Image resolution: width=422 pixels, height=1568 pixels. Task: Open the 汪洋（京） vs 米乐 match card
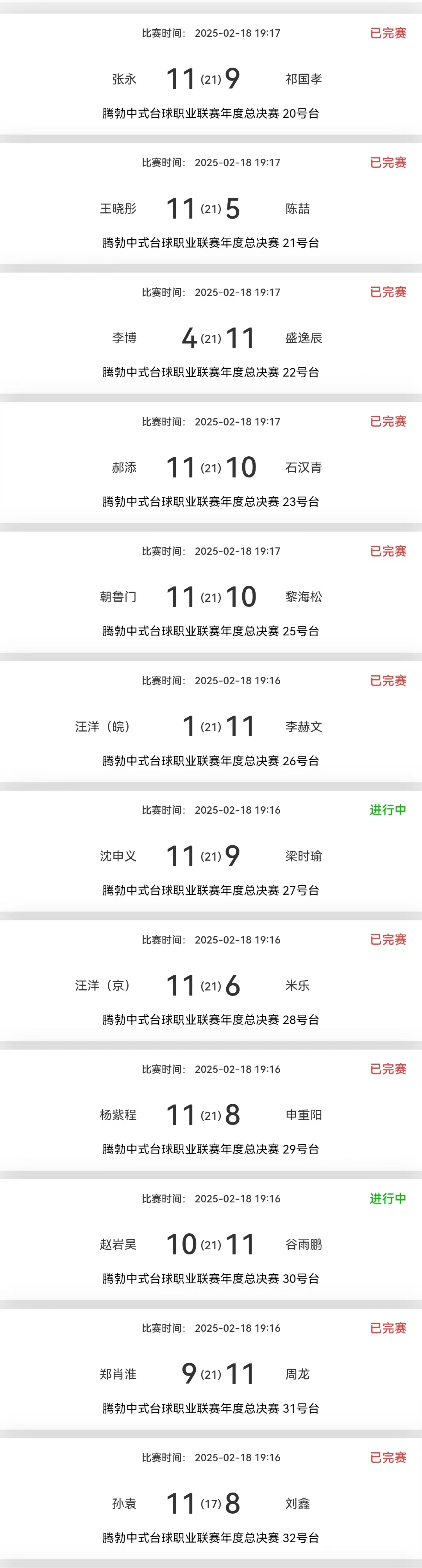point(210,985)
